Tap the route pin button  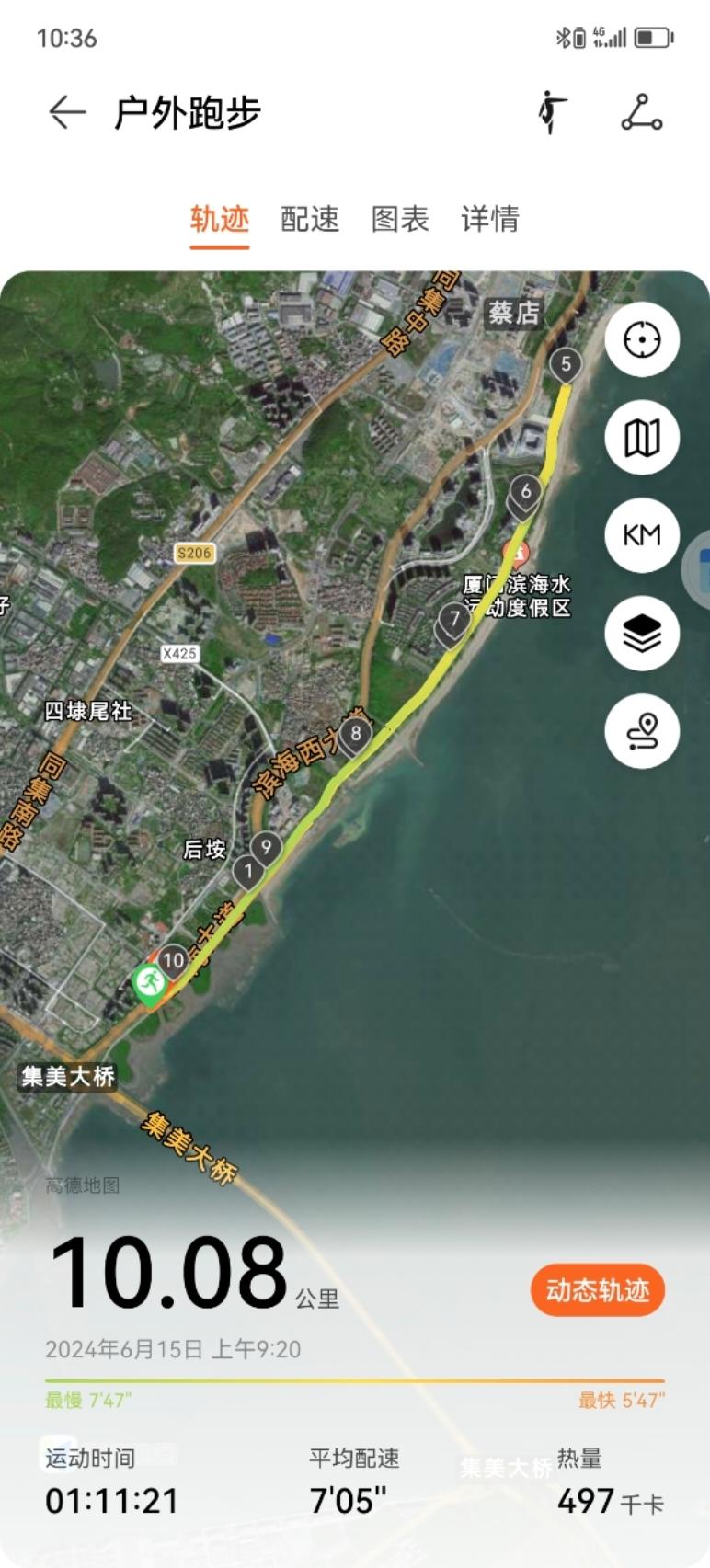pos(642,731)
